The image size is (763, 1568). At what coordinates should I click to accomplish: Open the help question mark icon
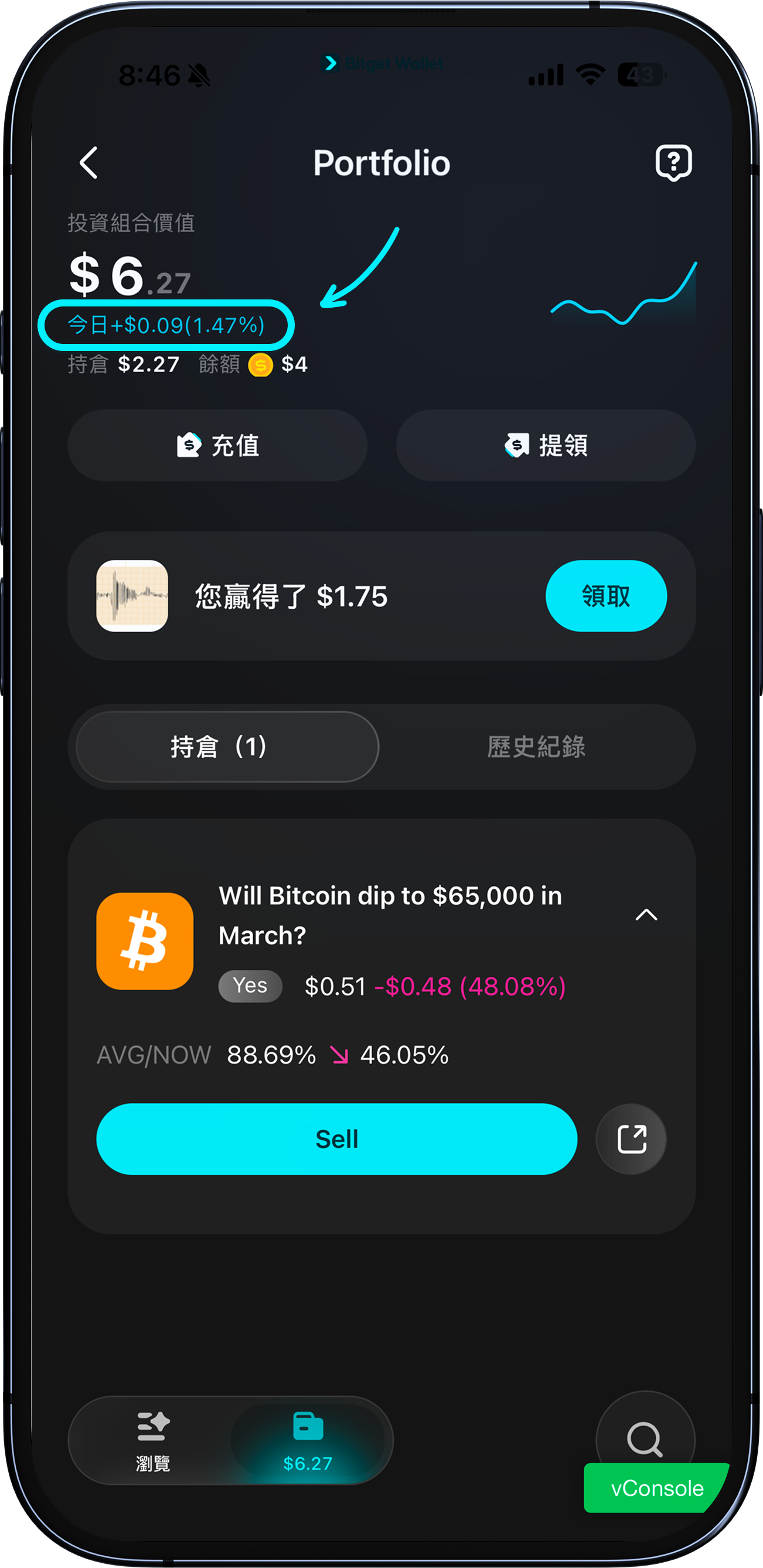672,161
